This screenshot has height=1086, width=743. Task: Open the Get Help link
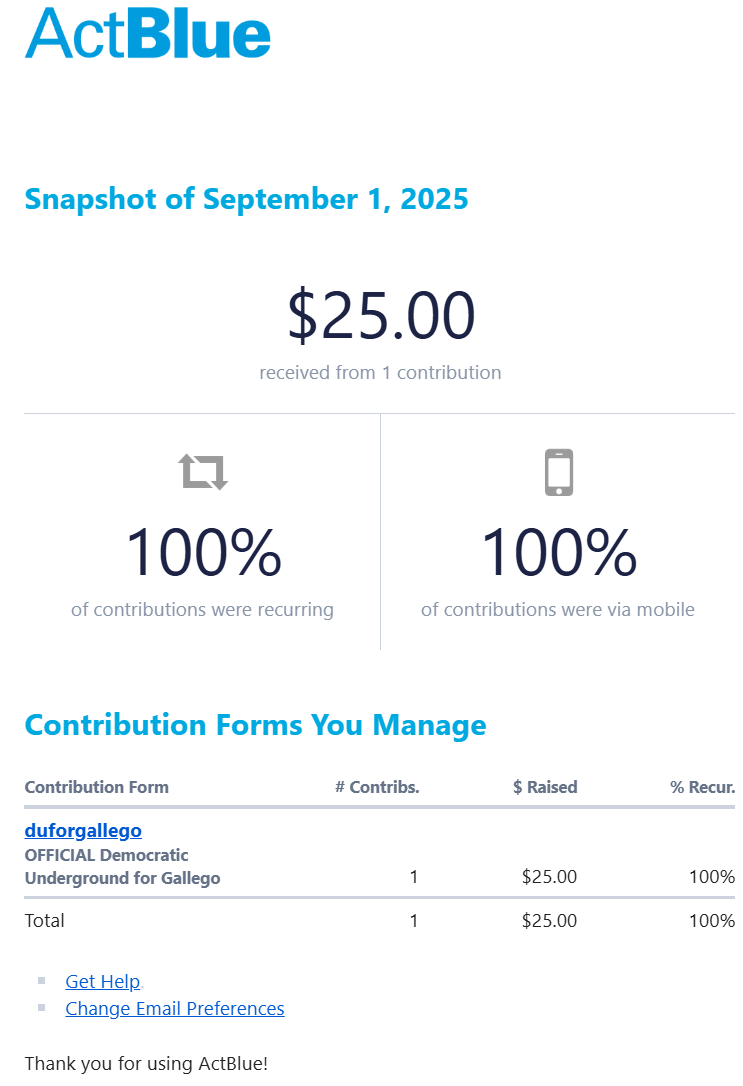(x=103, y=981)
